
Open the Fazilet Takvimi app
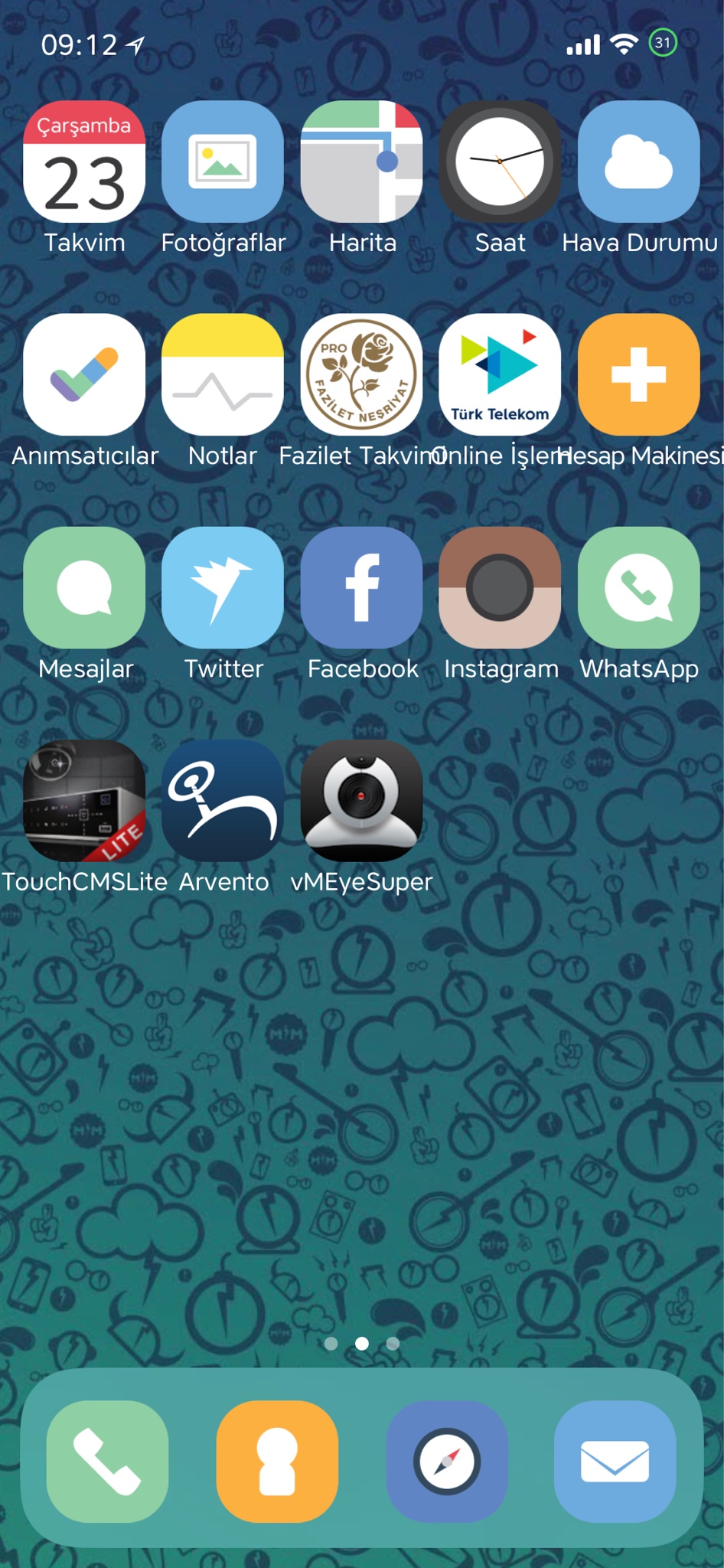point(361,374)
